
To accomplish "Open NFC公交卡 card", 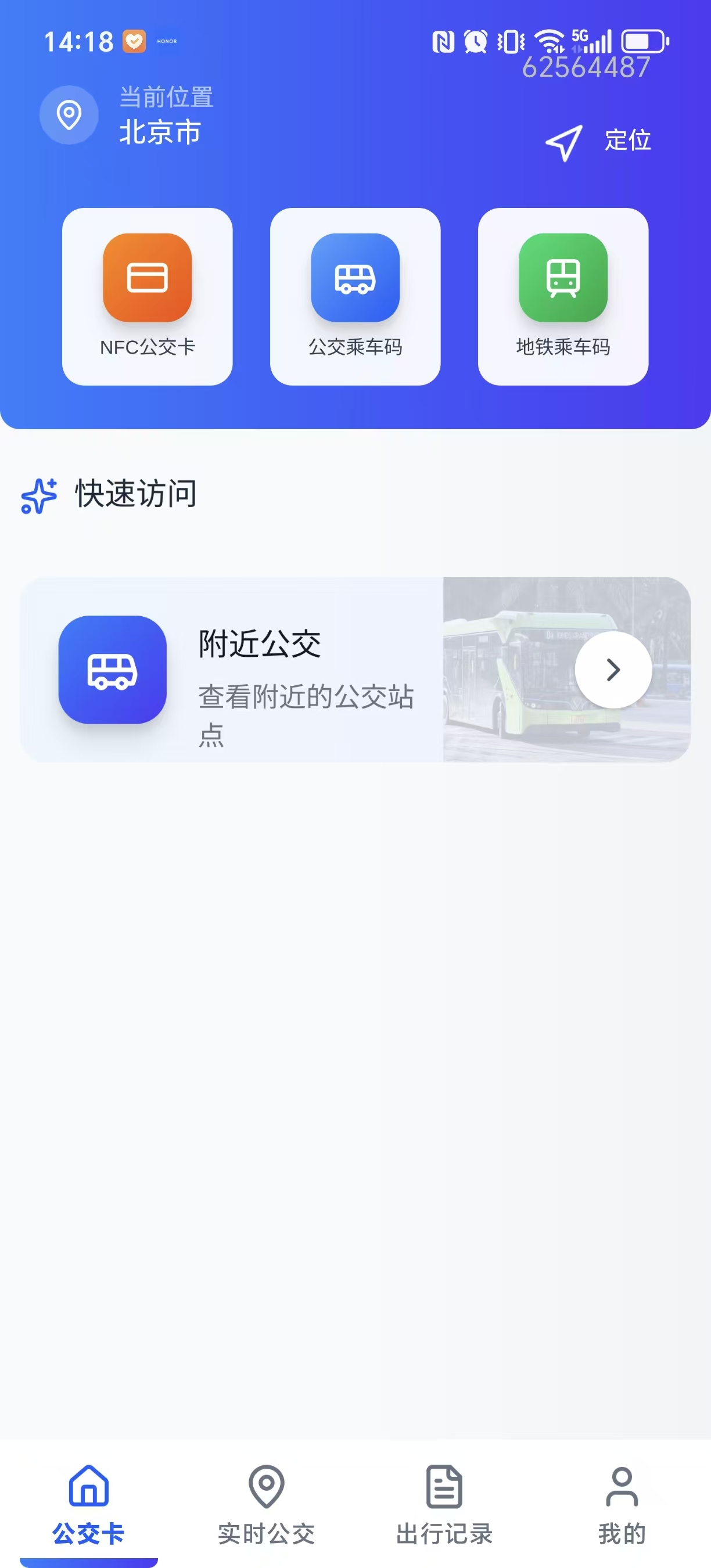I will (148, 296).
